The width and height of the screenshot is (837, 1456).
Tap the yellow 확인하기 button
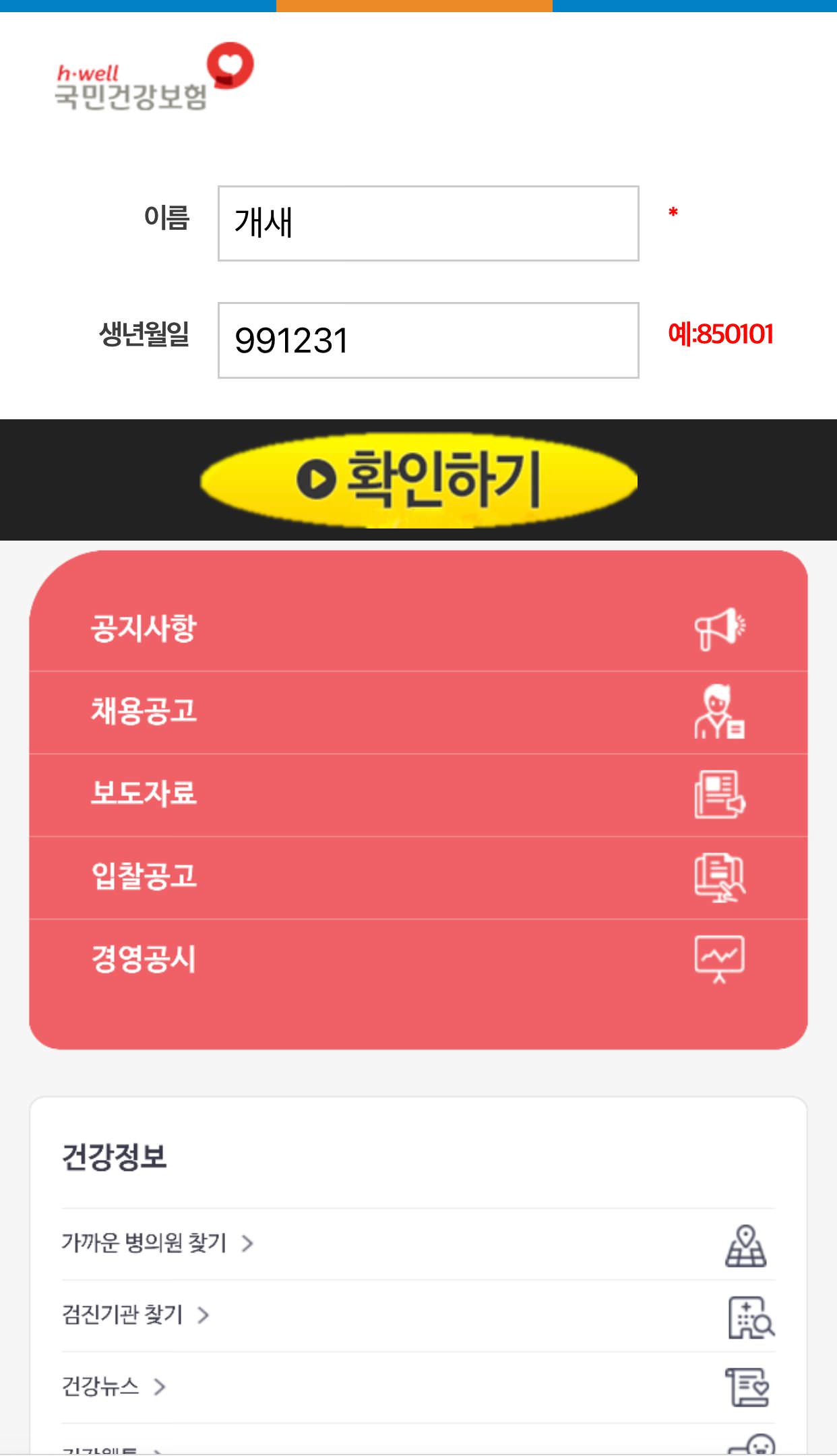click(418, 479)
